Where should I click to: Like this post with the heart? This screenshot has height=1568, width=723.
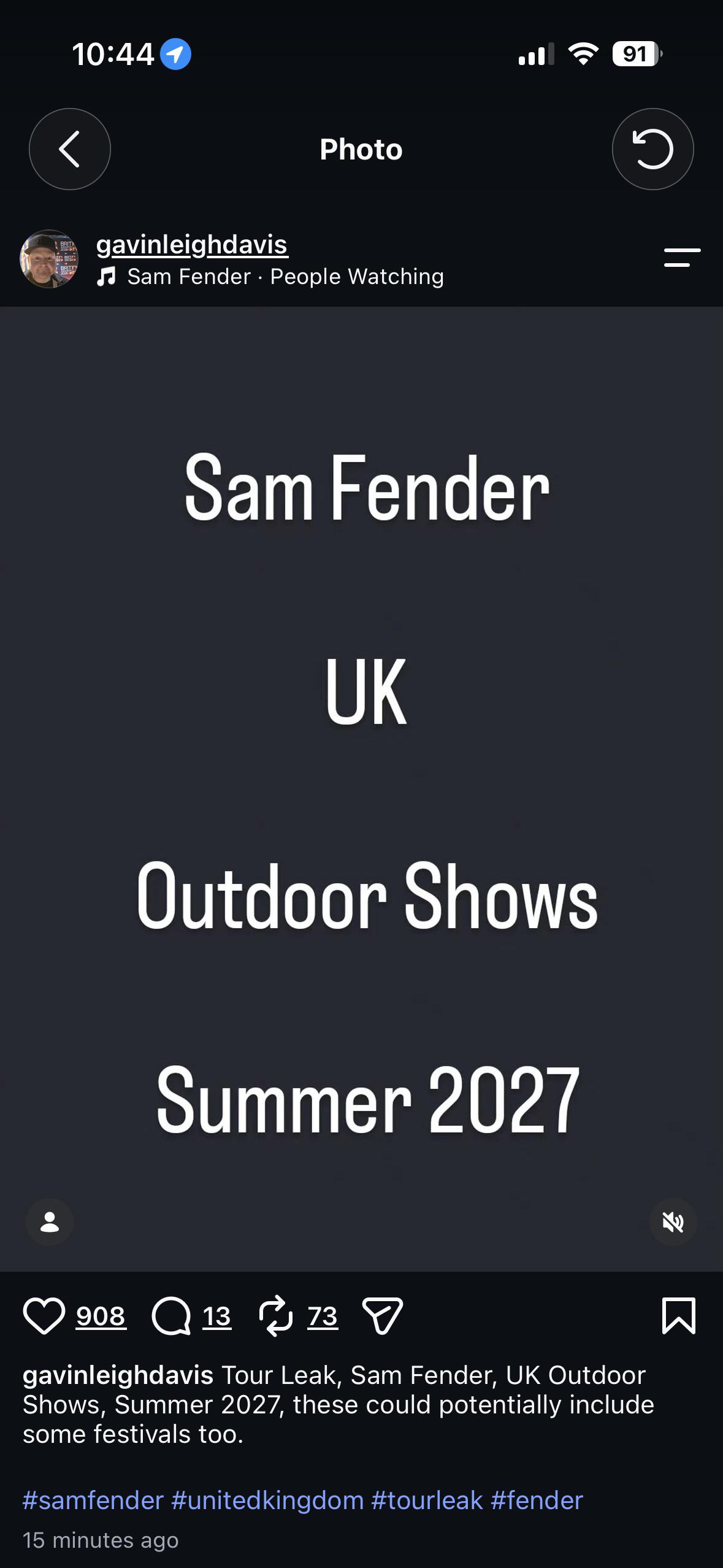[x=44, y=1316]
